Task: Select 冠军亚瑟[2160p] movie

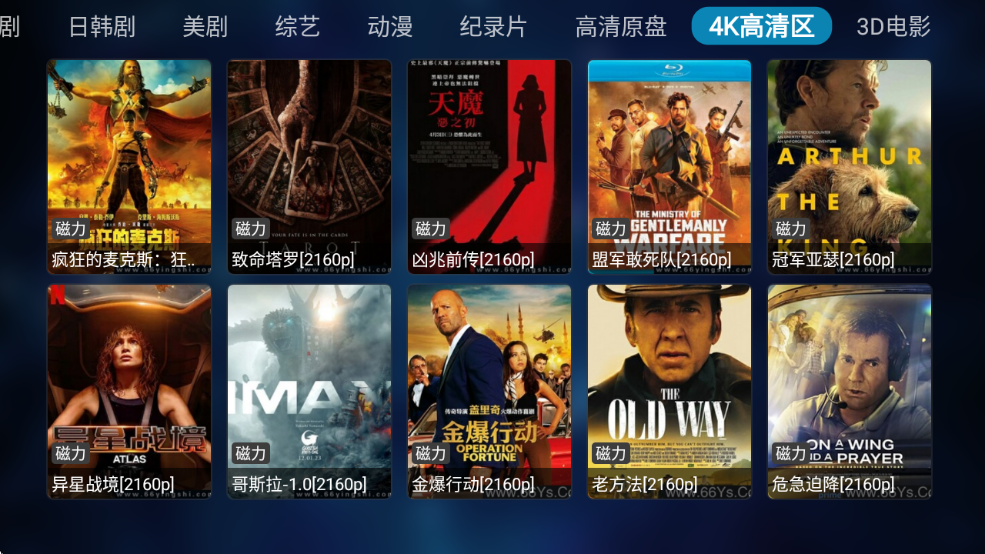Action: (x=849, y=166)
